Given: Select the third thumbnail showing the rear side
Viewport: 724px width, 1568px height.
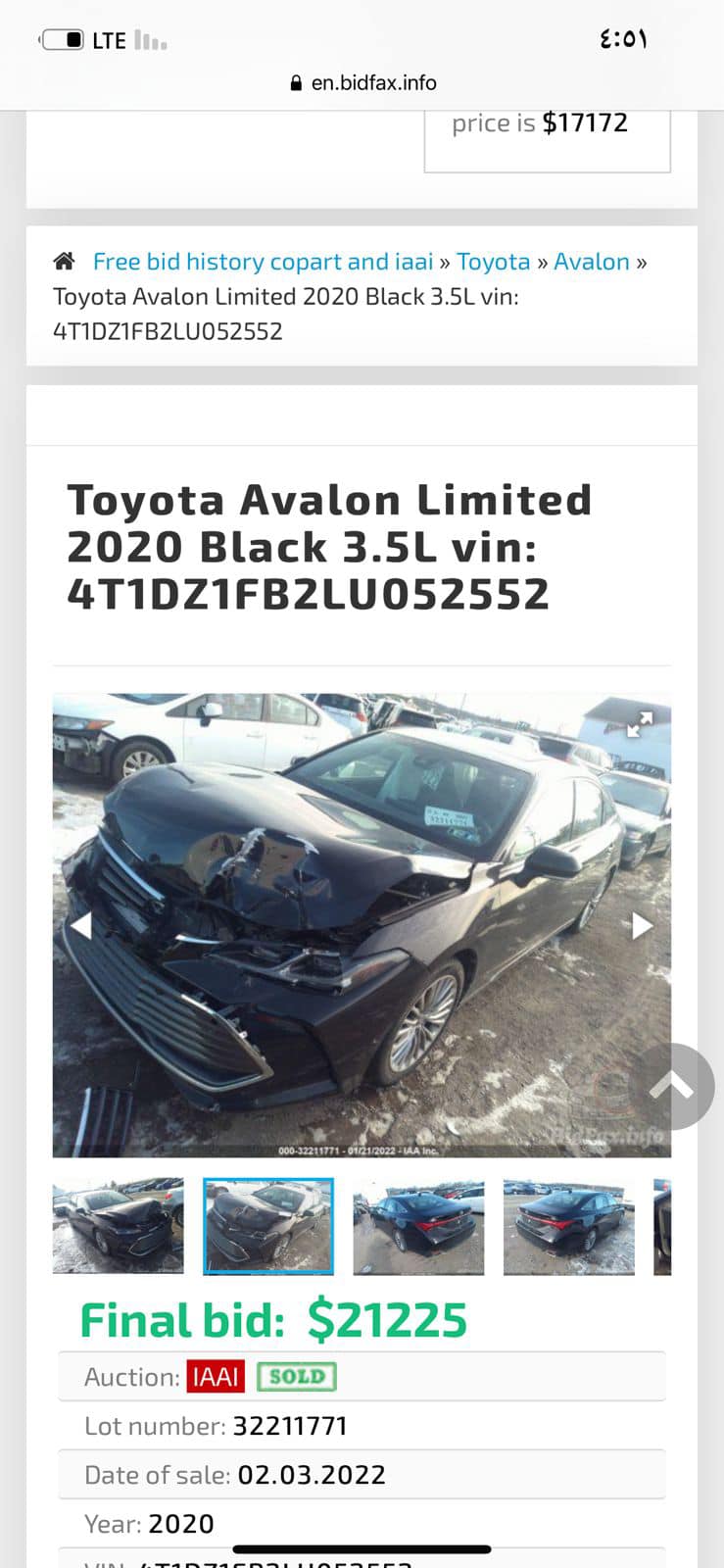Looking at the screenshot, I should (418, 1226).
